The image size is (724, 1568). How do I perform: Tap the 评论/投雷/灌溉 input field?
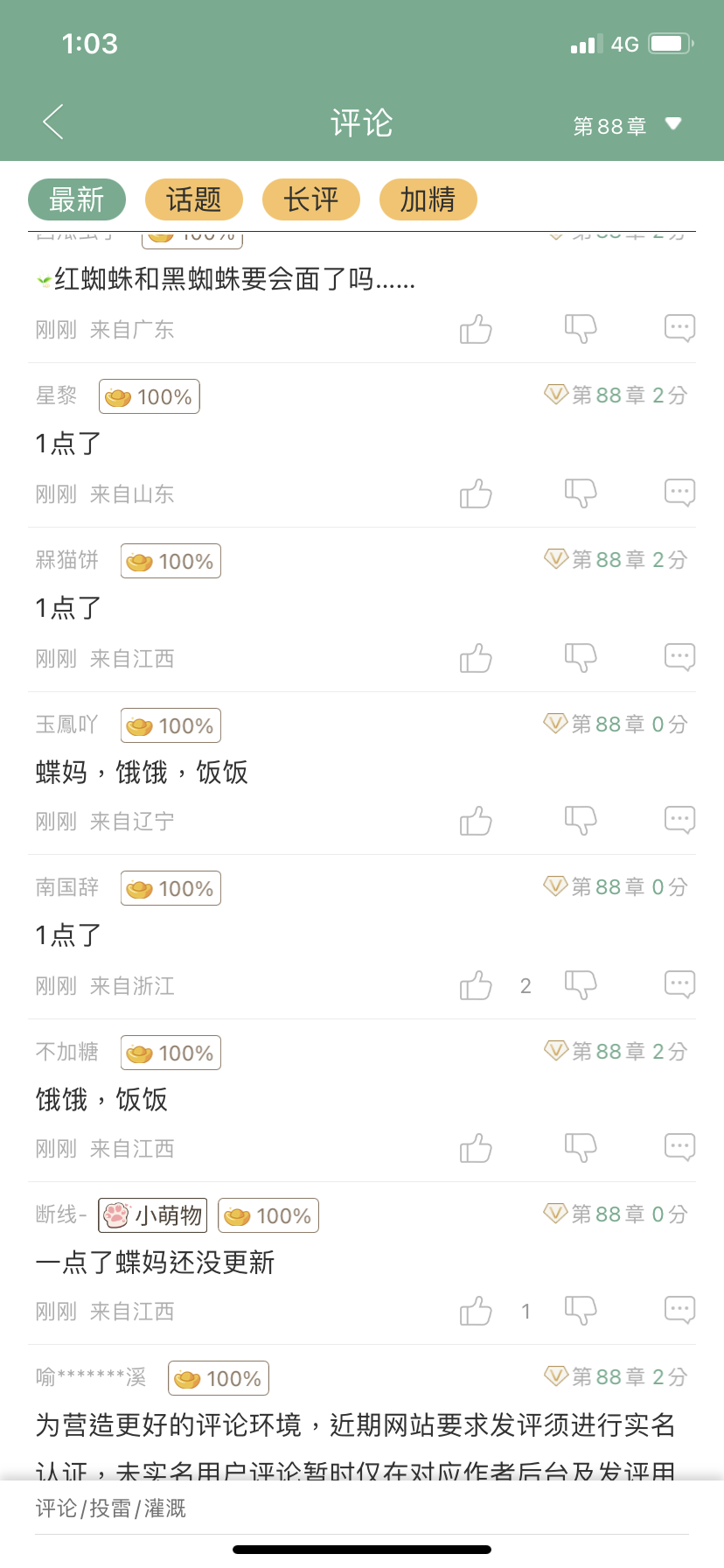362,1508
